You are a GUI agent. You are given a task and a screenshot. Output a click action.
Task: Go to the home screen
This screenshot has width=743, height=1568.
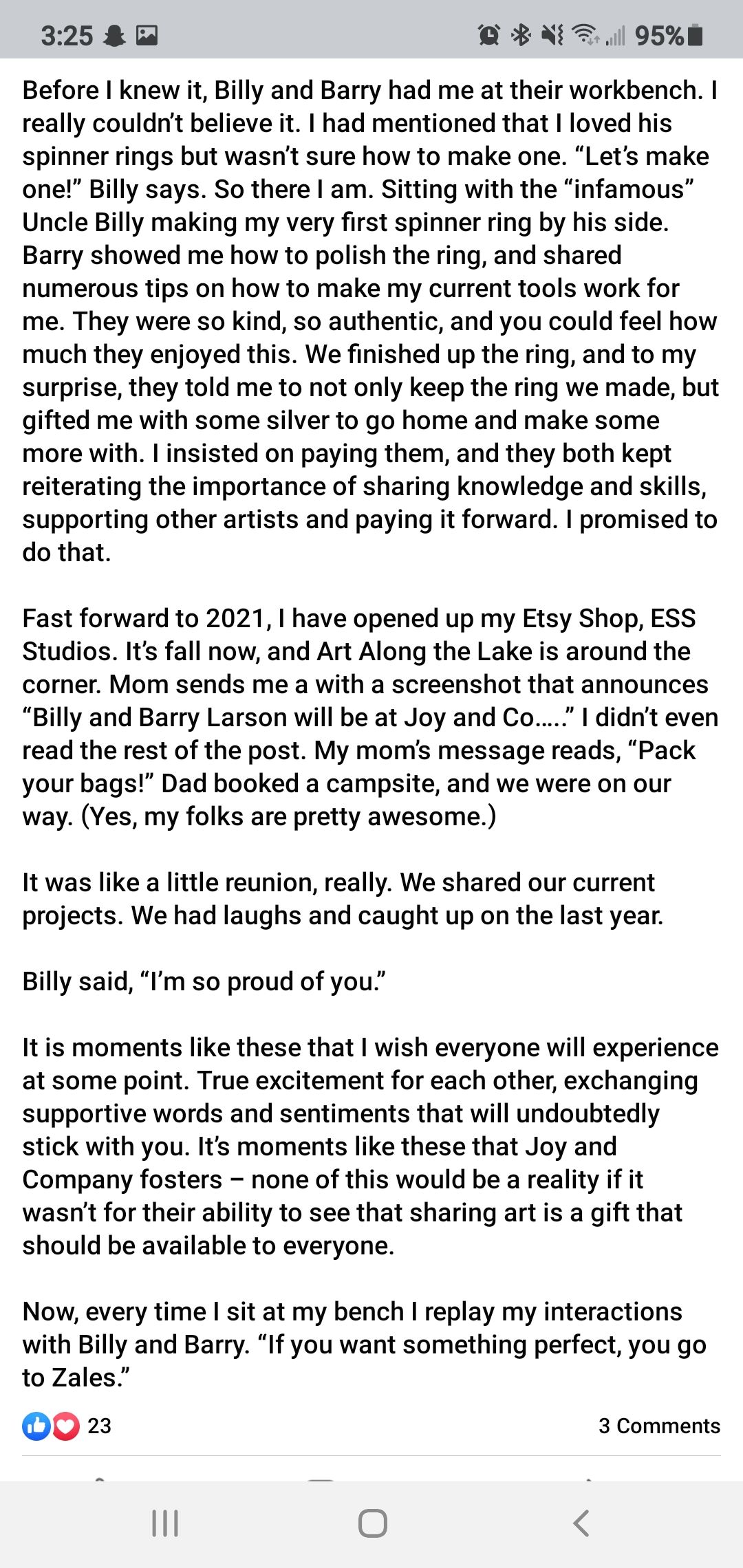[372, 1523]
